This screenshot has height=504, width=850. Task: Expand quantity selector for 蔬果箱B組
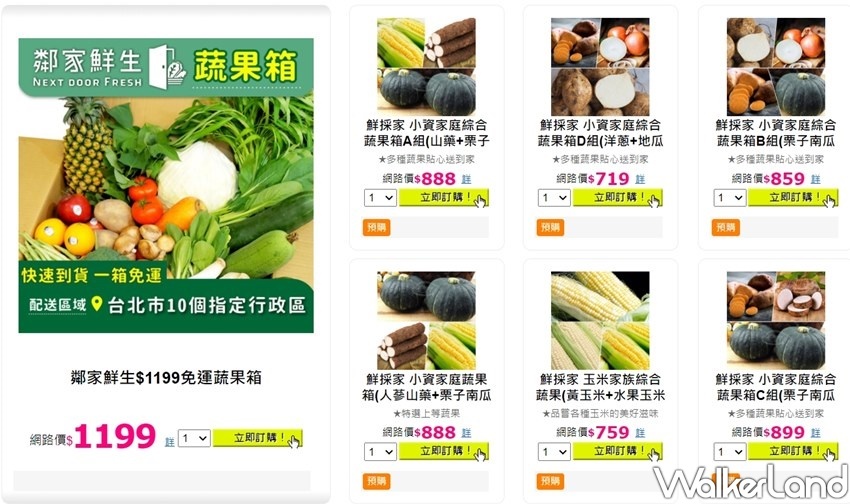pyautogui.click(x=730, y=198)
